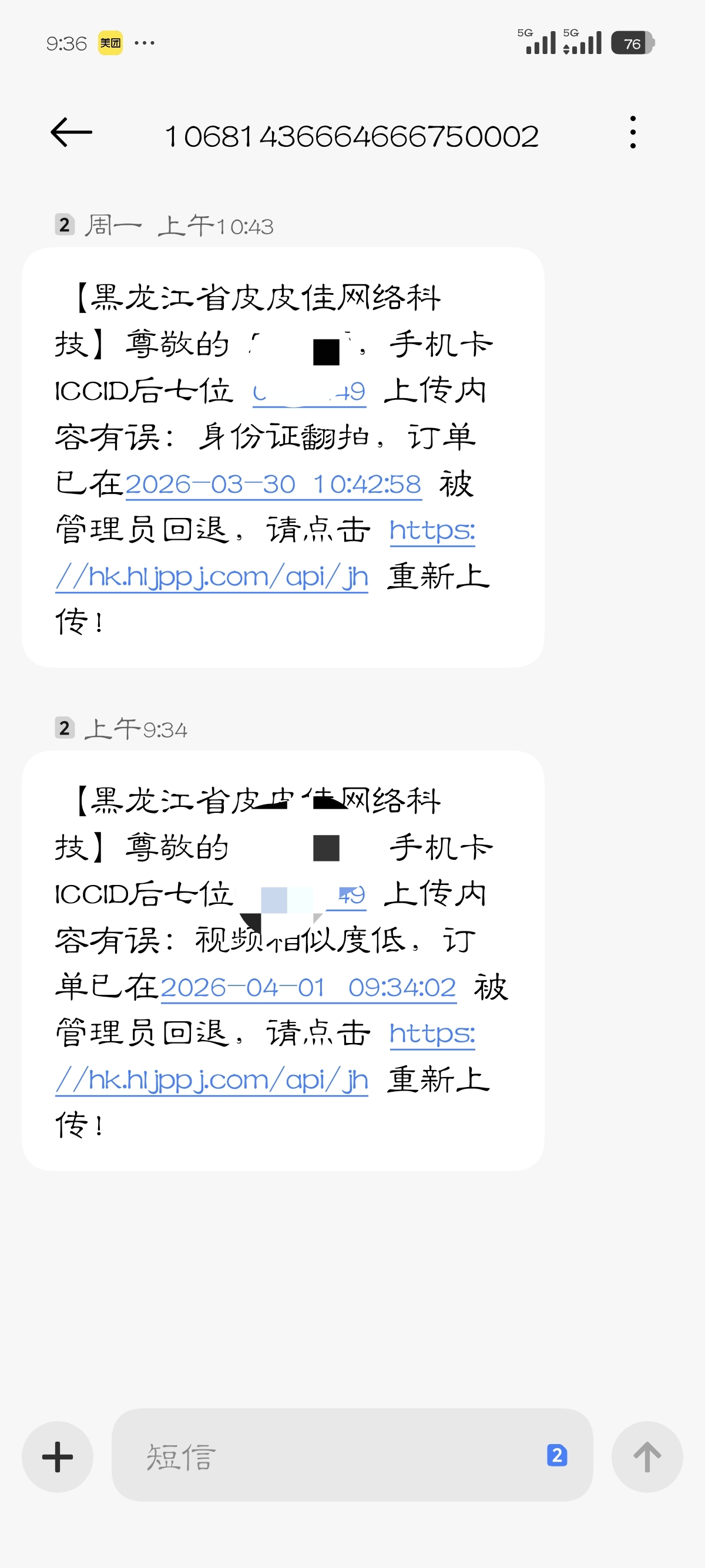The width and height of the screenshot is (705, 1568).
Task: Tap the 2026-03-30 10:42:58 date link
Action: [x=273, y=484]
